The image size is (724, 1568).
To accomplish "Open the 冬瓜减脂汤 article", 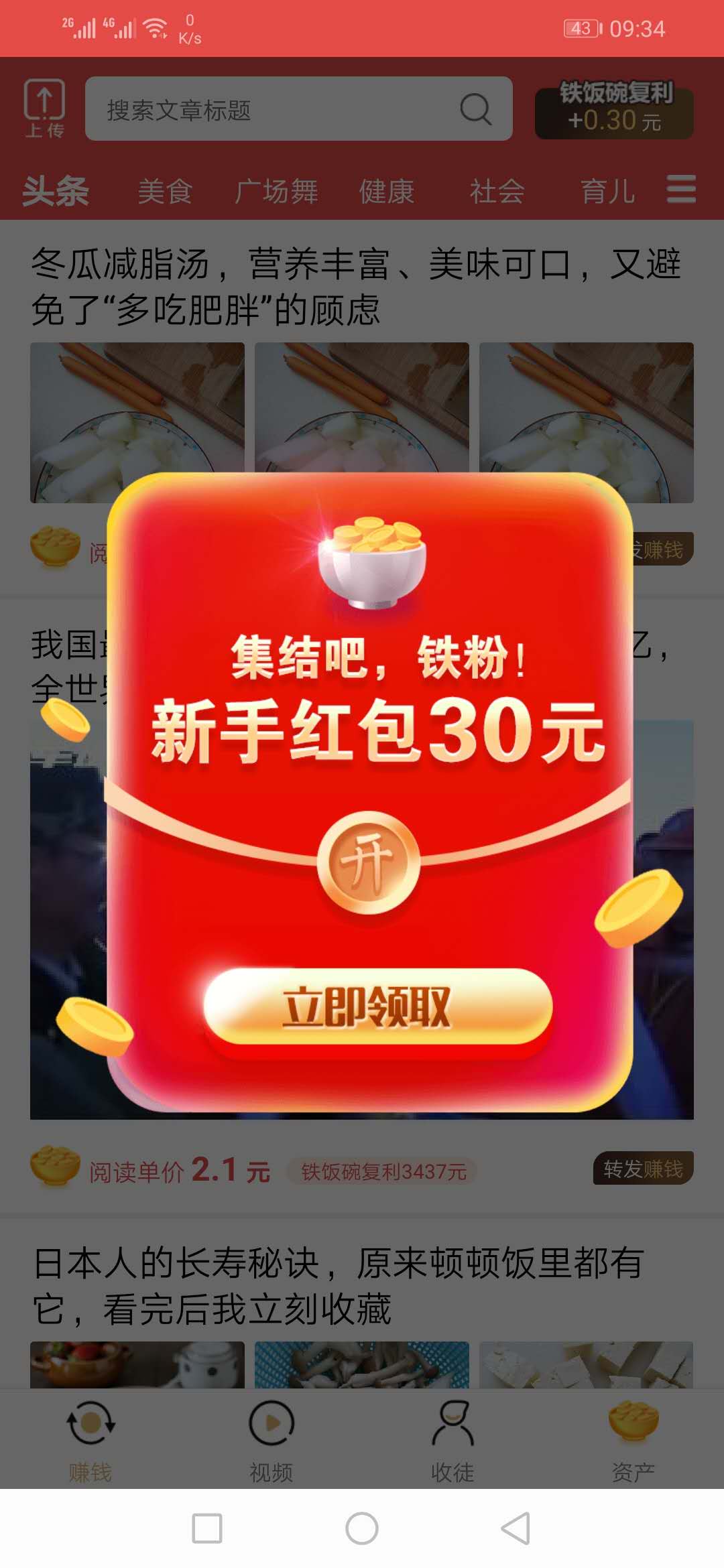I will 356,287.
